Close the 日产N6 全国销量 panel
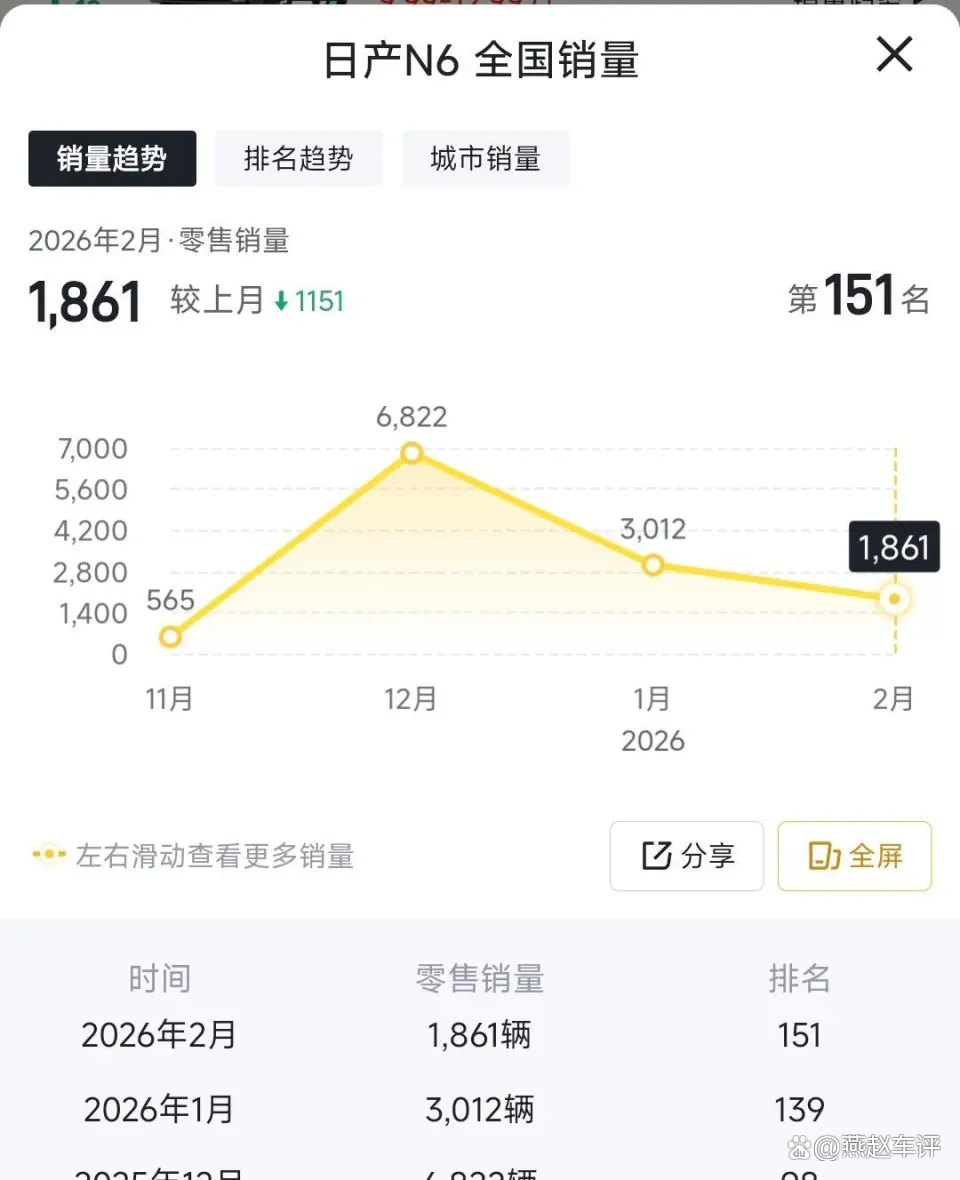 tap(894, 54)
